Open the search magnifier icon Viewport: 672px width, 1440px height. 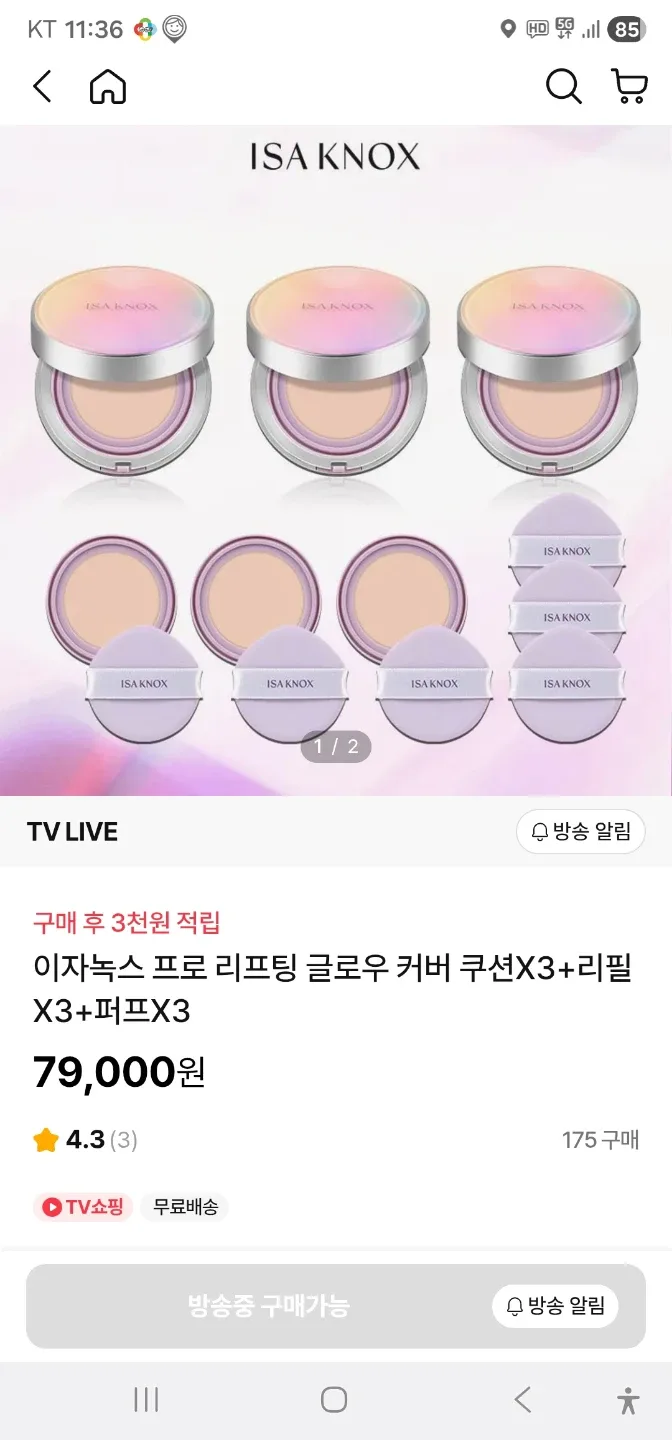(563, 87)
